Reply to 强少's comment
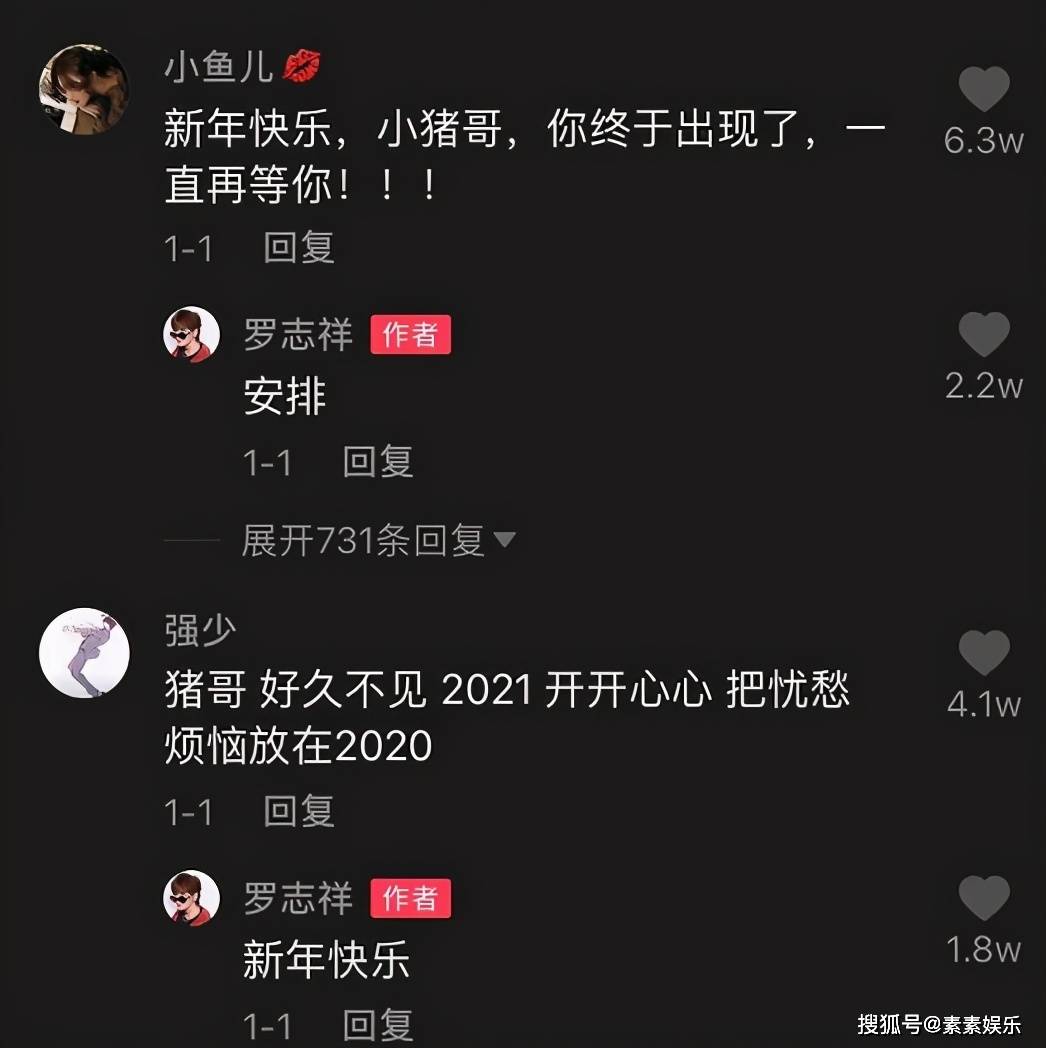The image size is (1046, 1048). pos(298,811)
